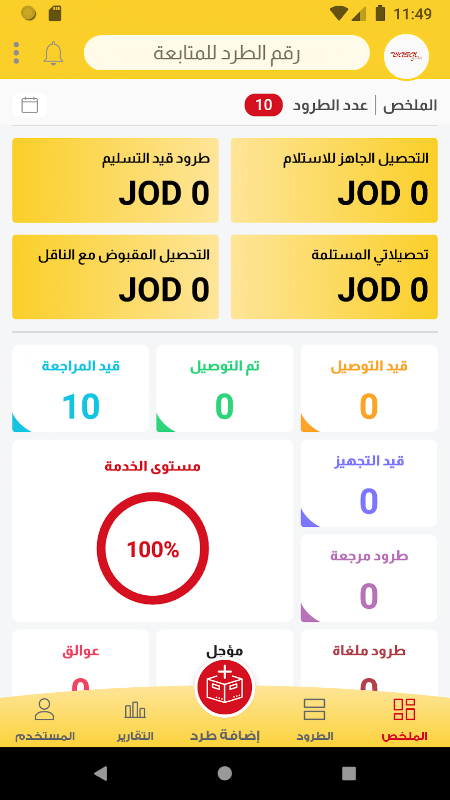This screenshot has width=450, height=800.
Task: Open the profile avatar in header
Action: pyautogui.click(x=406, y=56)
